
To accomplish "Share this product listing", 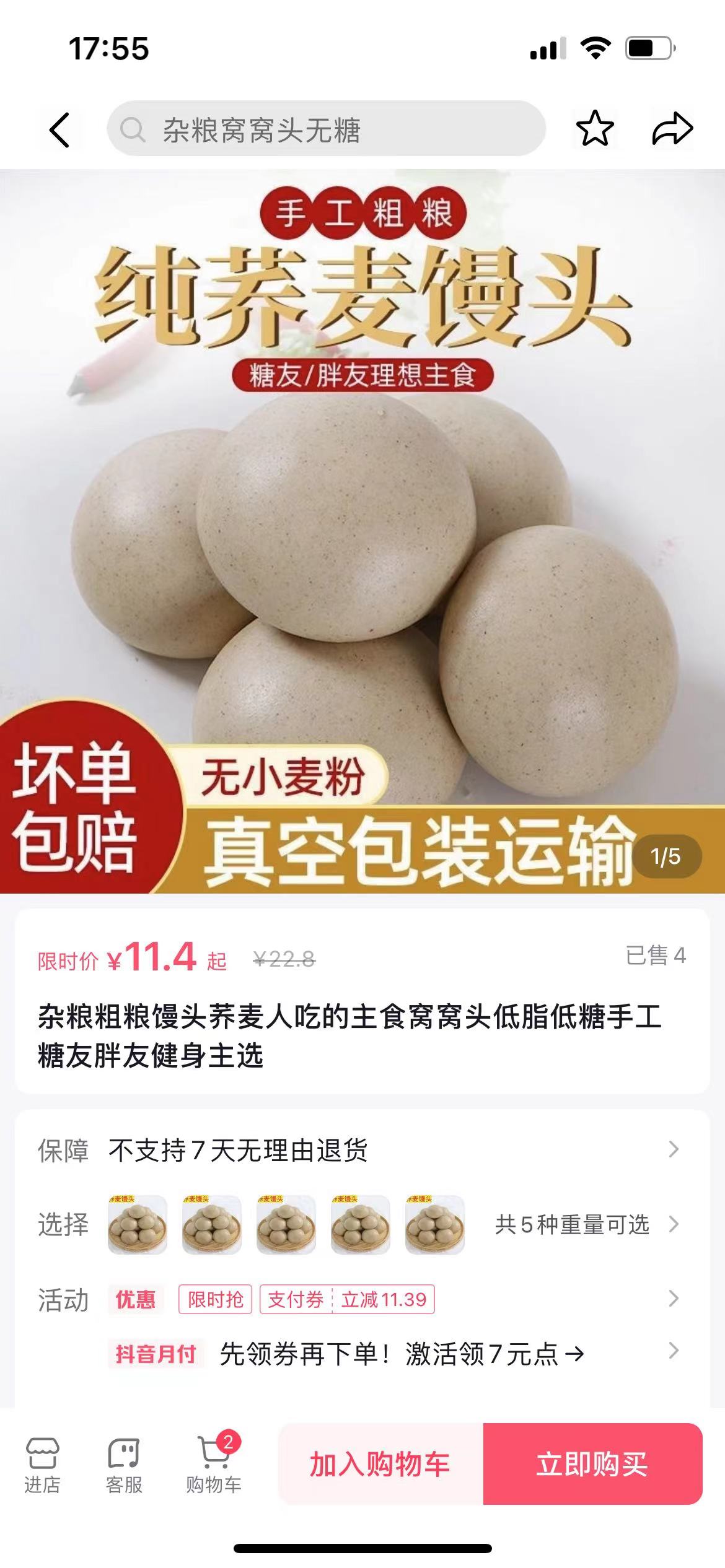I will click(672, 129).
